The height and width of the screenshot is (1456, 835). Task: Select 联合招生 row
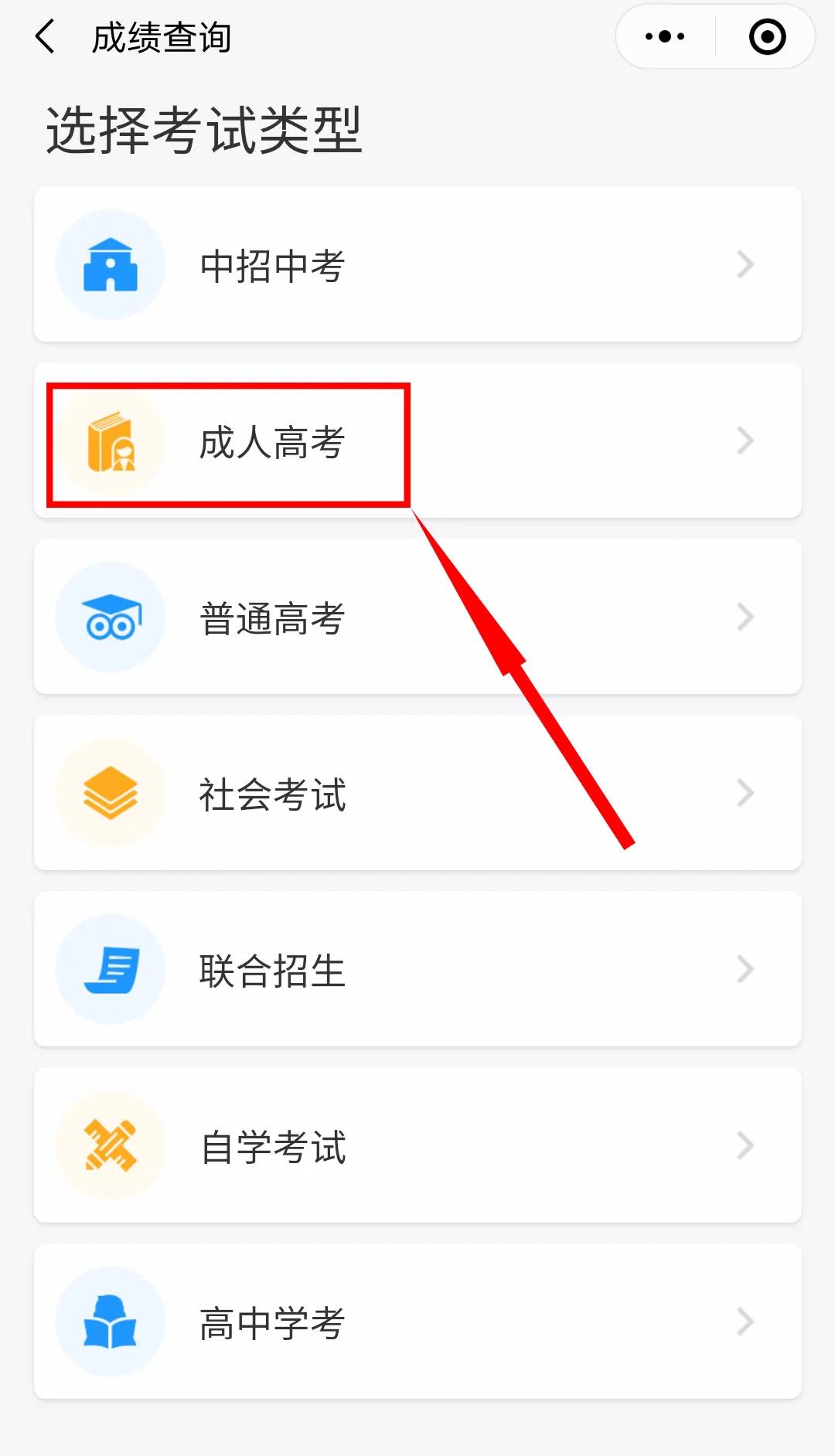[417, 970]
